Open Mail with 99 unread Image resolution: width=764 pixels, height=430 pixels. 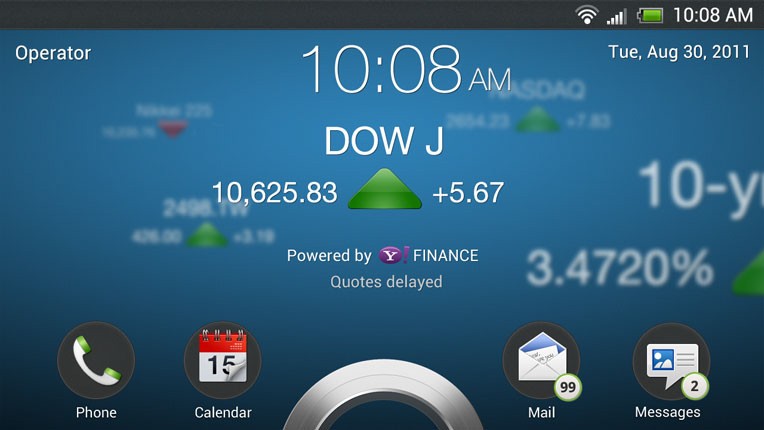(541, 361)
